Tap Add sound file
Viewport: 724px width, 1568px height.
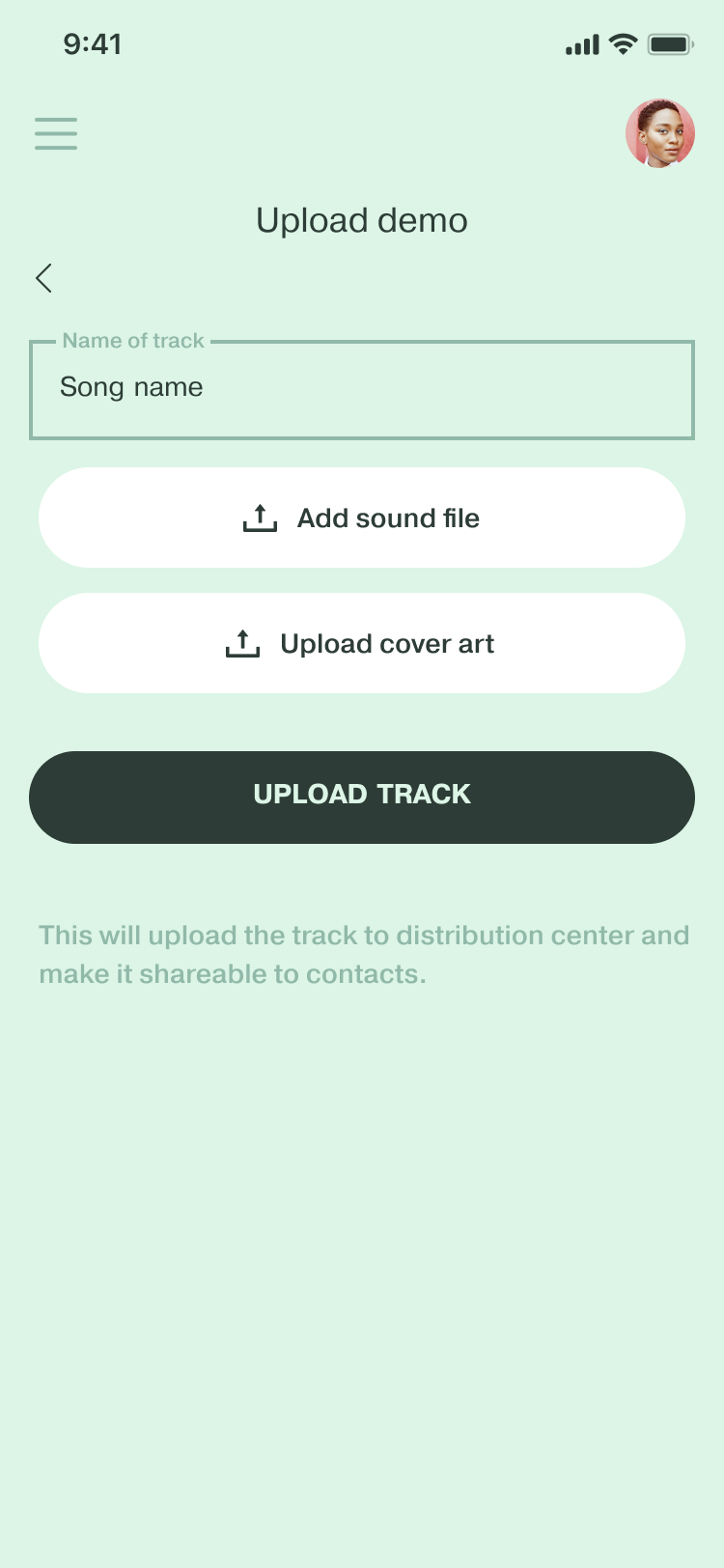362,518
